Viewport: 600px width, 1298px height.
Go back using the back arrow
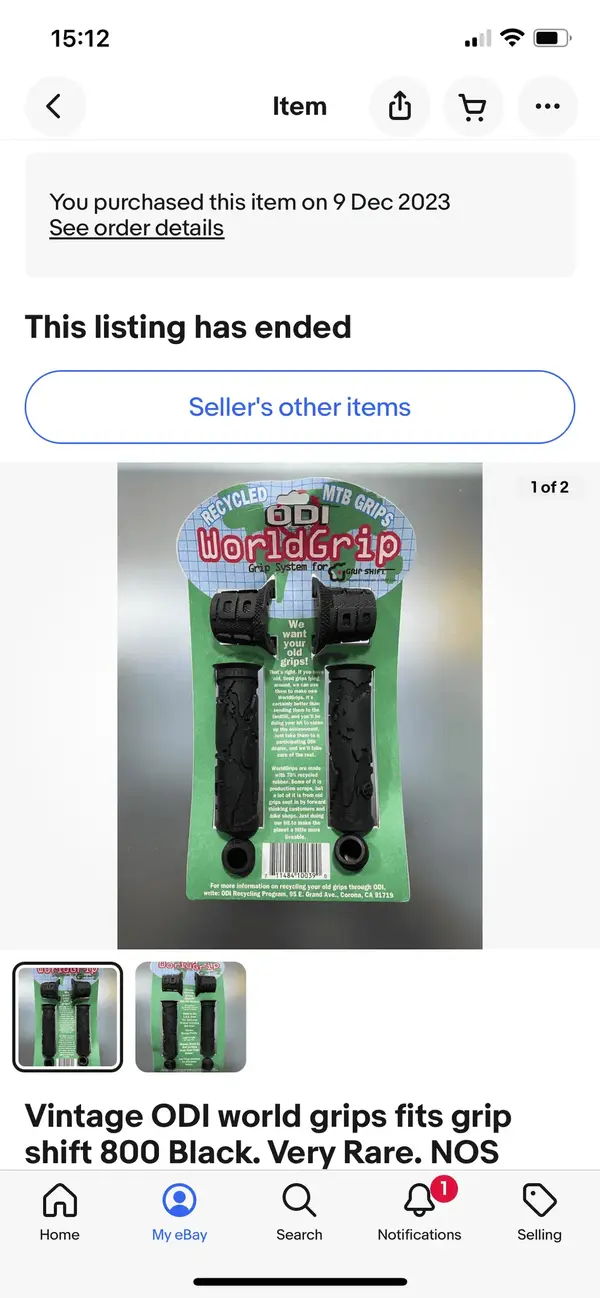point(55,106)
